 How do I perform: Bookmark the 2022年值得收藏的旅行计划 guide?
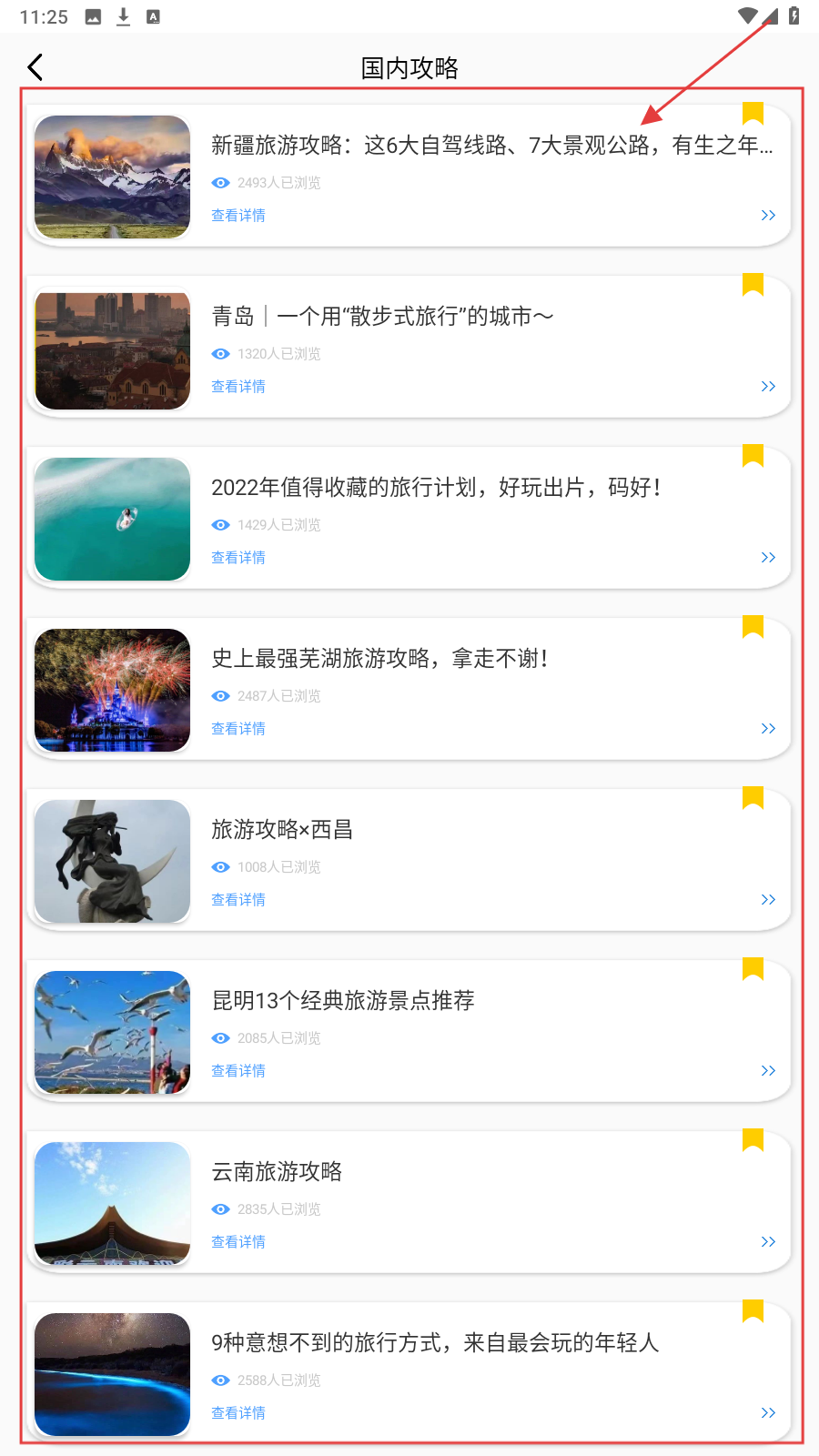pos(753,455)
